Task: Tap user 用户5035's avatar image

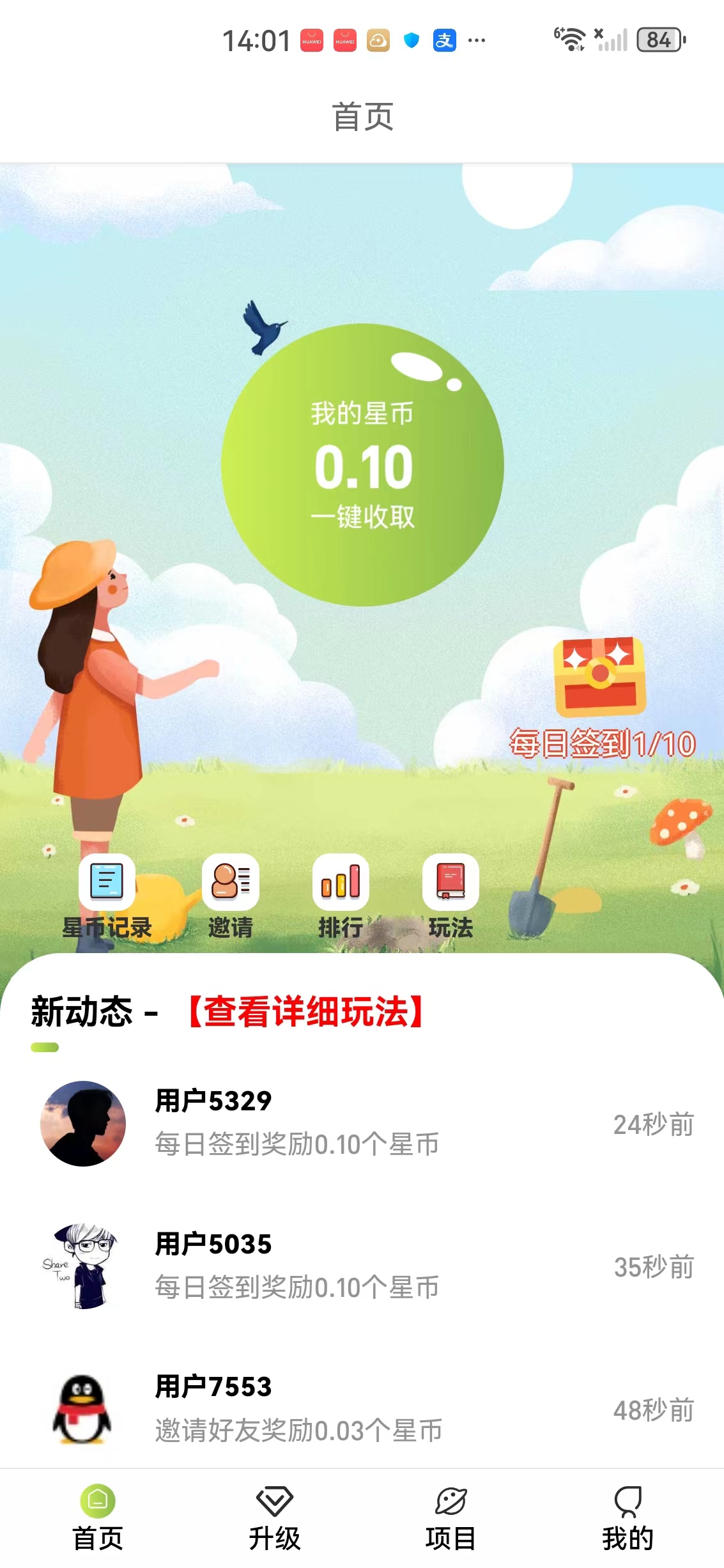Action: pyautogui.click(x=83, y=1268)
